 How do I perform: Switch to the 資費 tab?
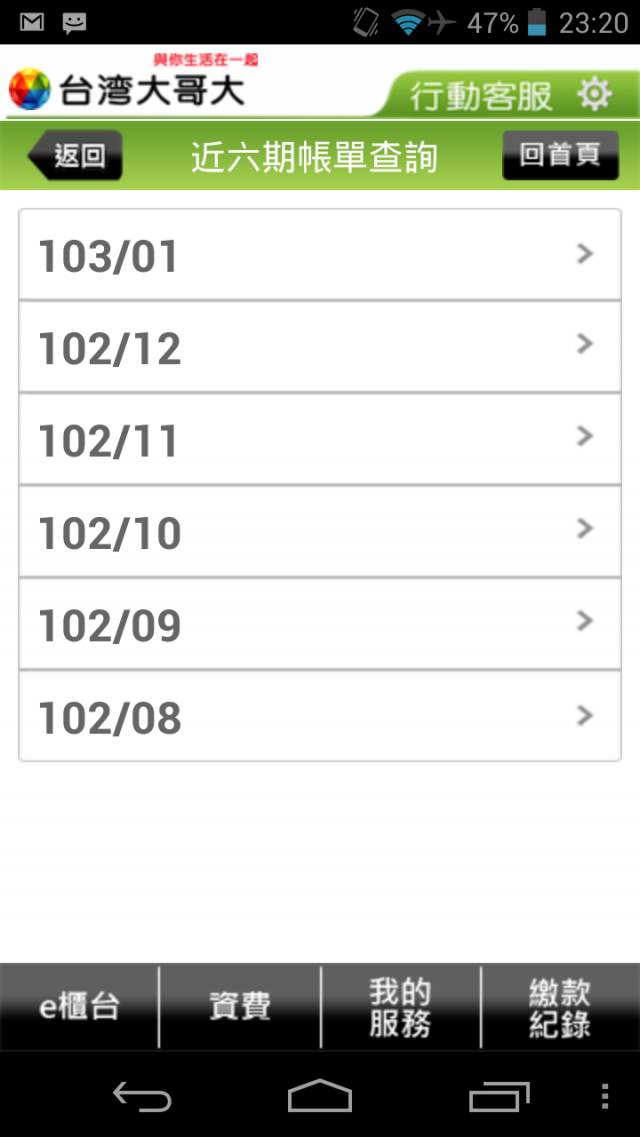tap(240, 1007)
